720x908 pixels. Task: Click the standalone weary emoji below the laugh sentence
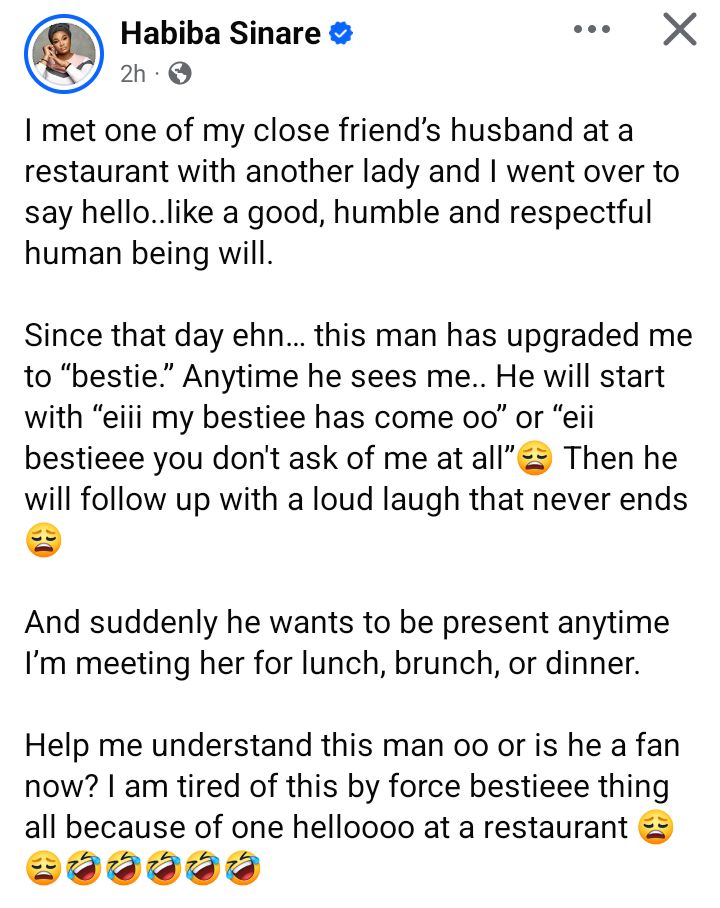tap(43, 540)
